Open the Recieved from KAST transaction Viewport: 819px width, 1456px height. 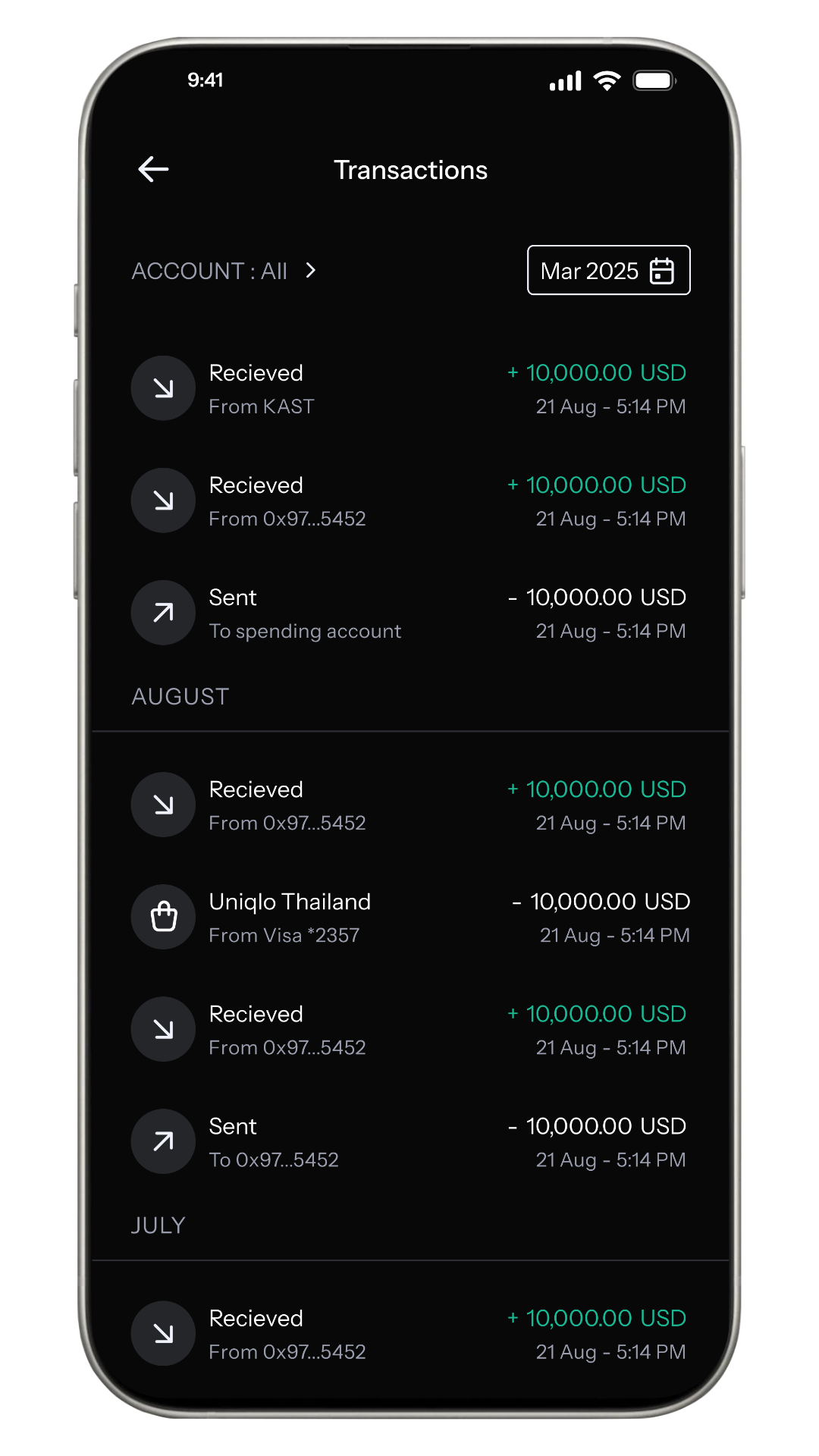point(409,388)
